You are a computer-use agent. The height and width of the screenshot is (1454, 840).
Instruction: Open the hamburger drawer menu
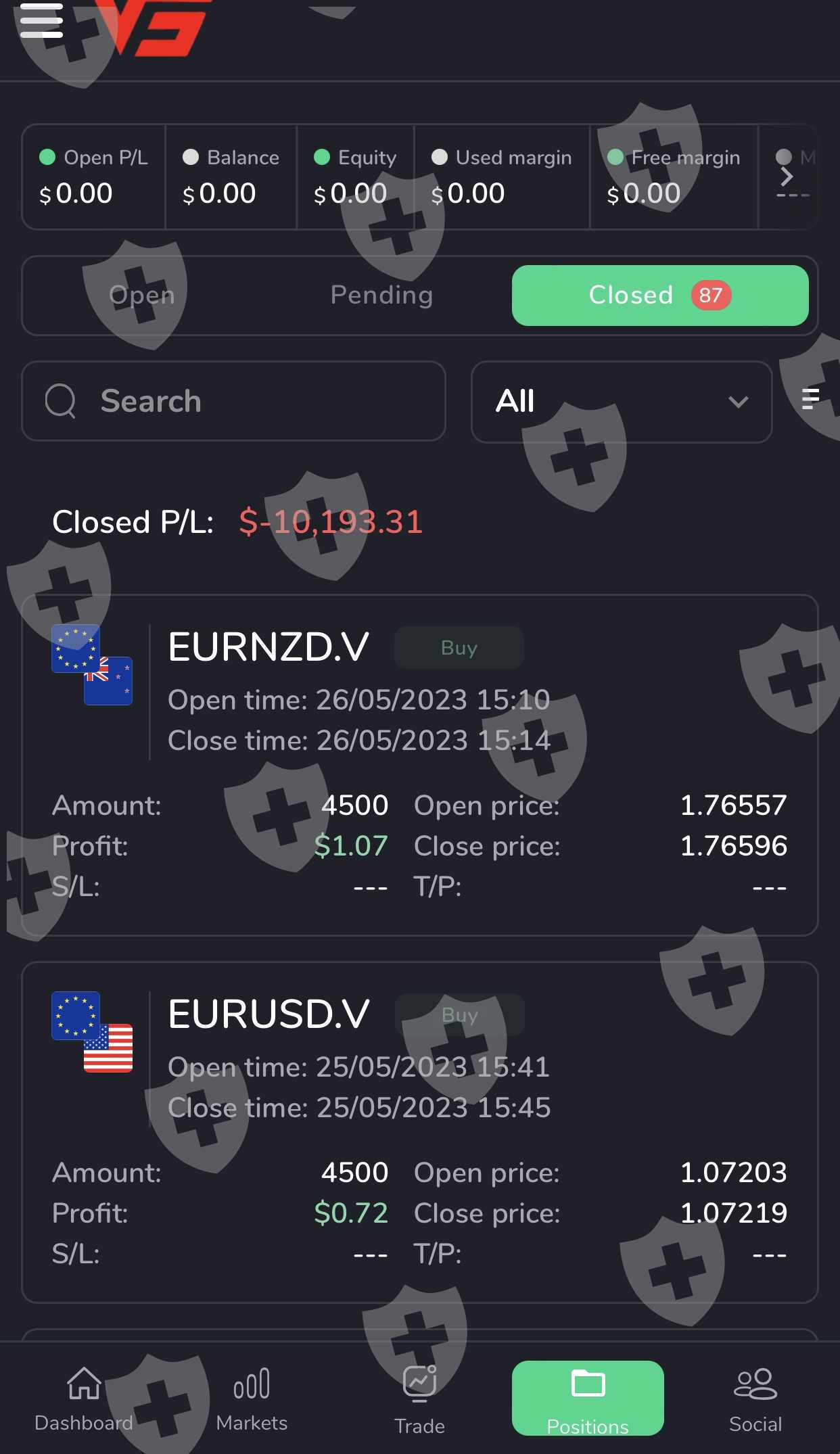point(41,21)
